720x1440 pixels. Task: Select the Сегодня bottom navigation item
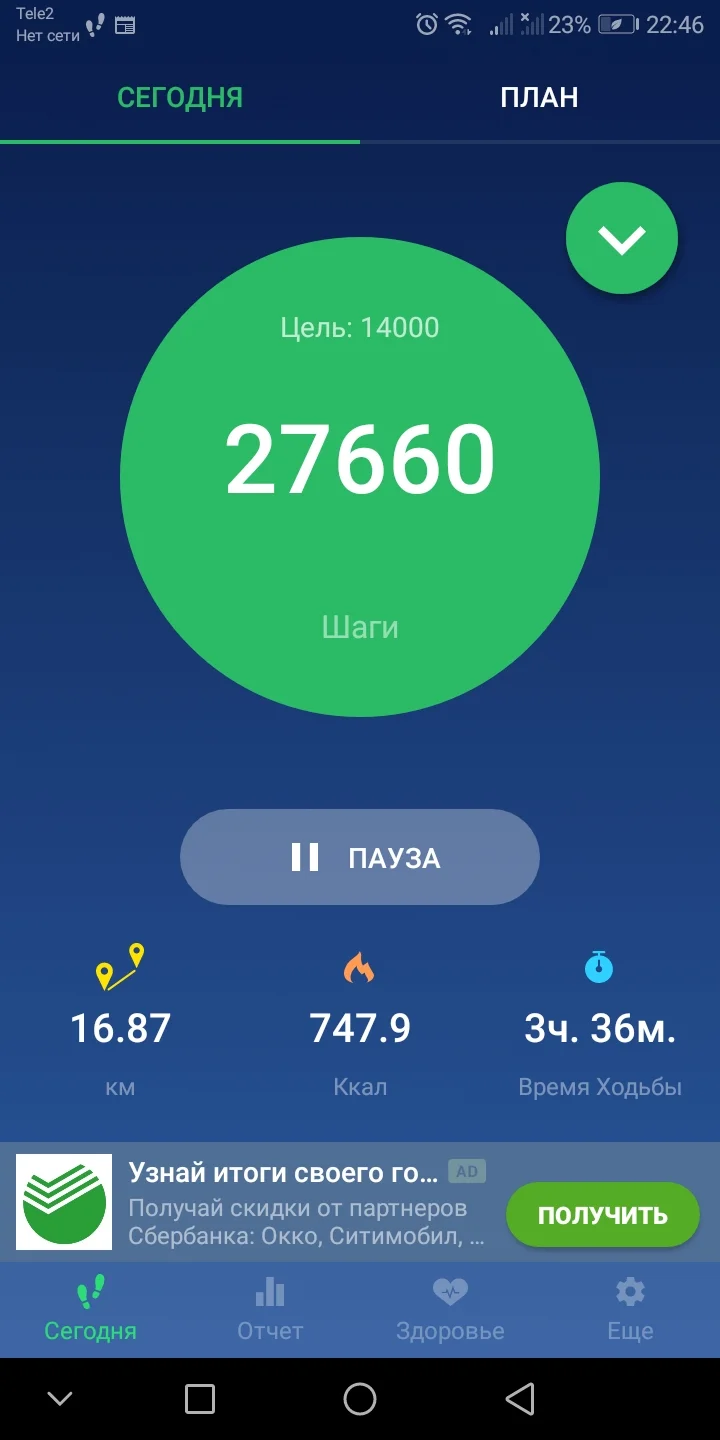click(x=90, y=1310)
